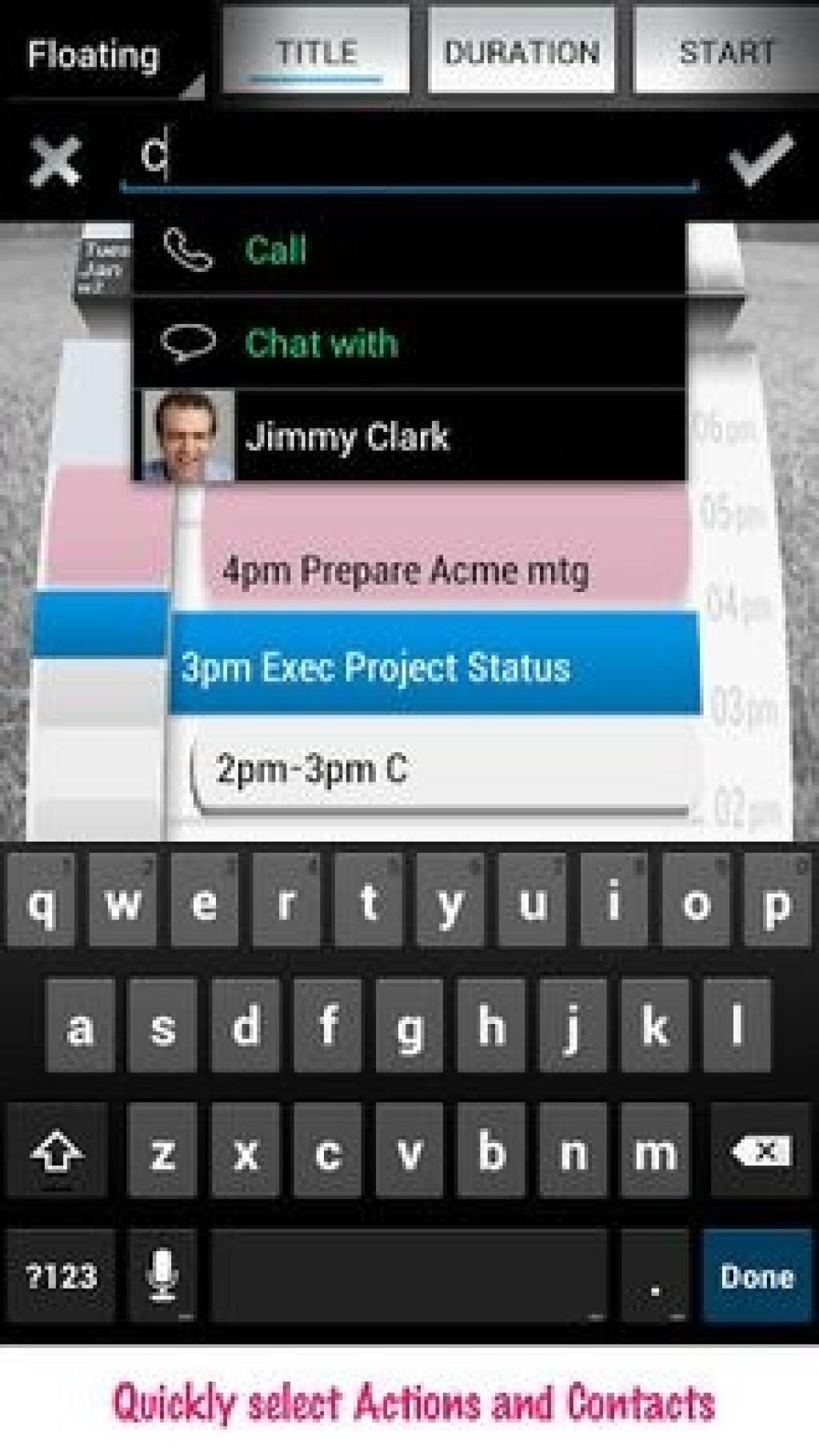Screen dimensions: 819x1456
Task: Select contact Jimmy Clark
Action: (x=408, y=437)
